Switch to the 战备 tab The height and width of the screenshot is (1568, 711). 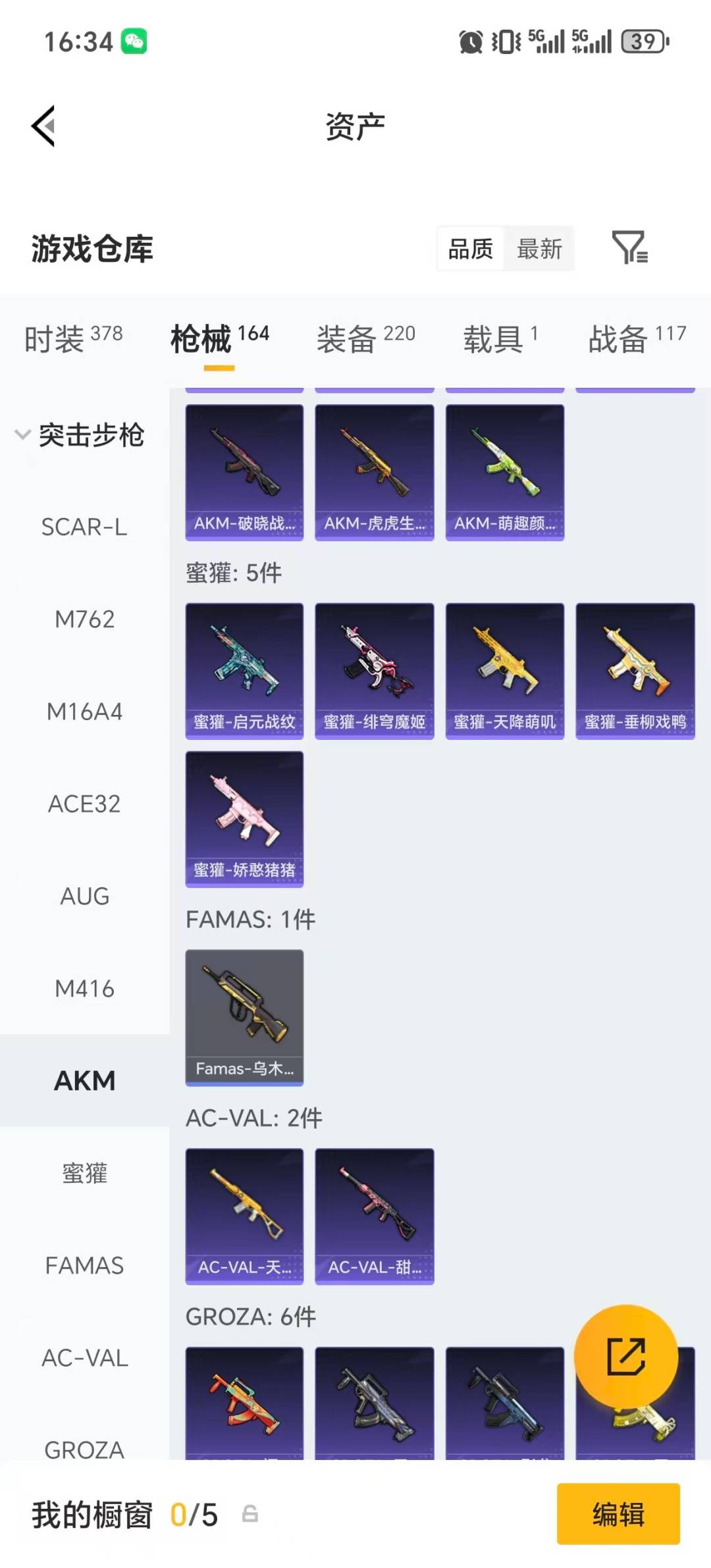point(637,338)
